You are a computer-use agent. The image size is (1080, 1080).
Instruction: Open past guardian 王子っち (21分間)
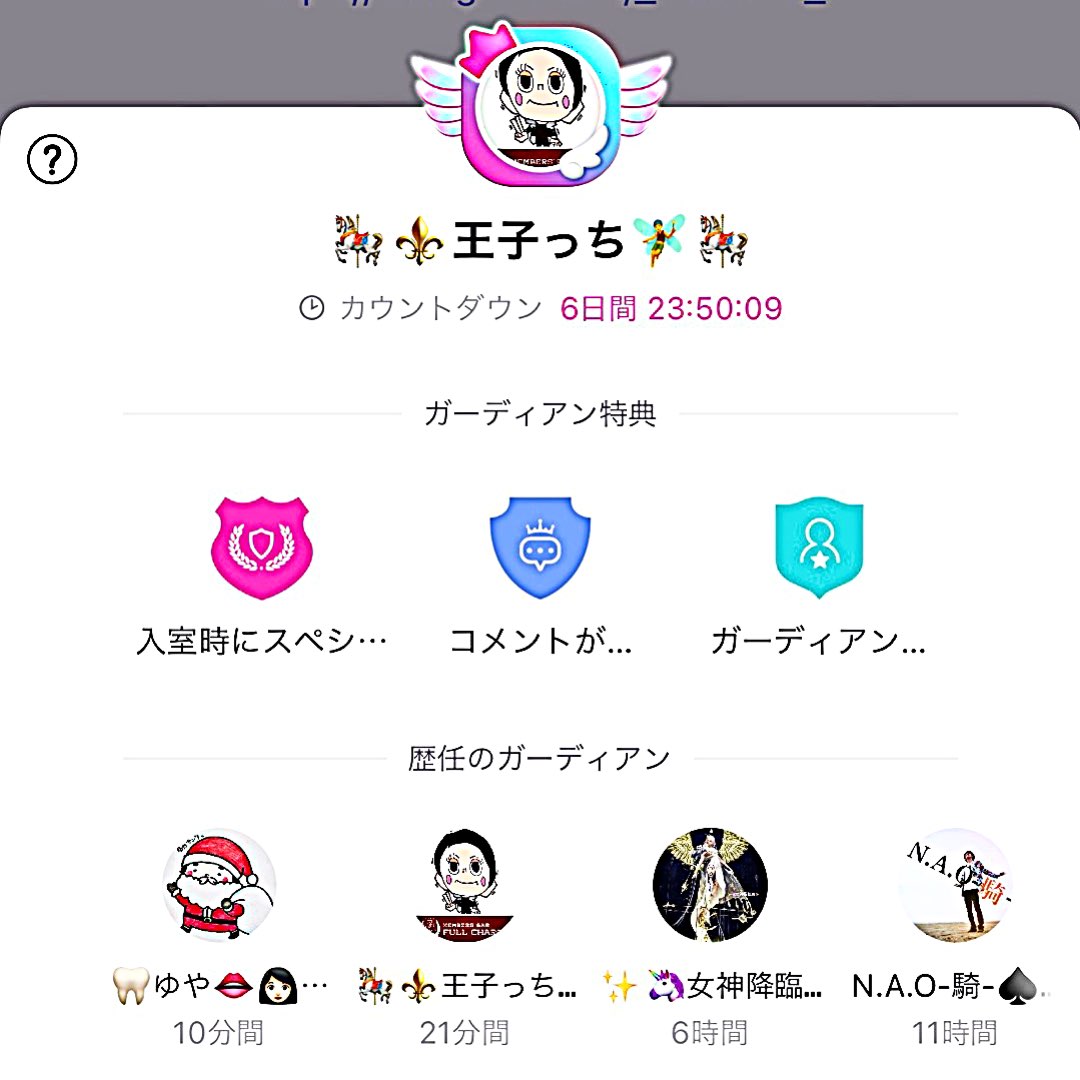click(465, 885)
